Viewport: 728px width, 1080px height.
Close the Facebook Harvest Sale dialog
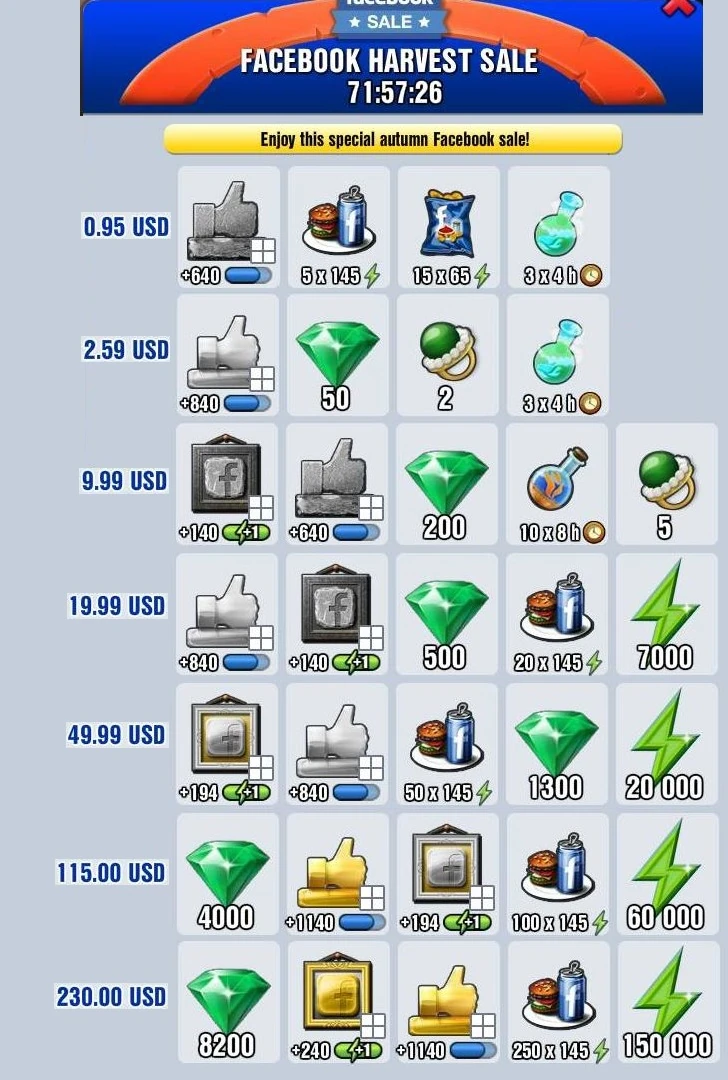[x=679, y=6]
